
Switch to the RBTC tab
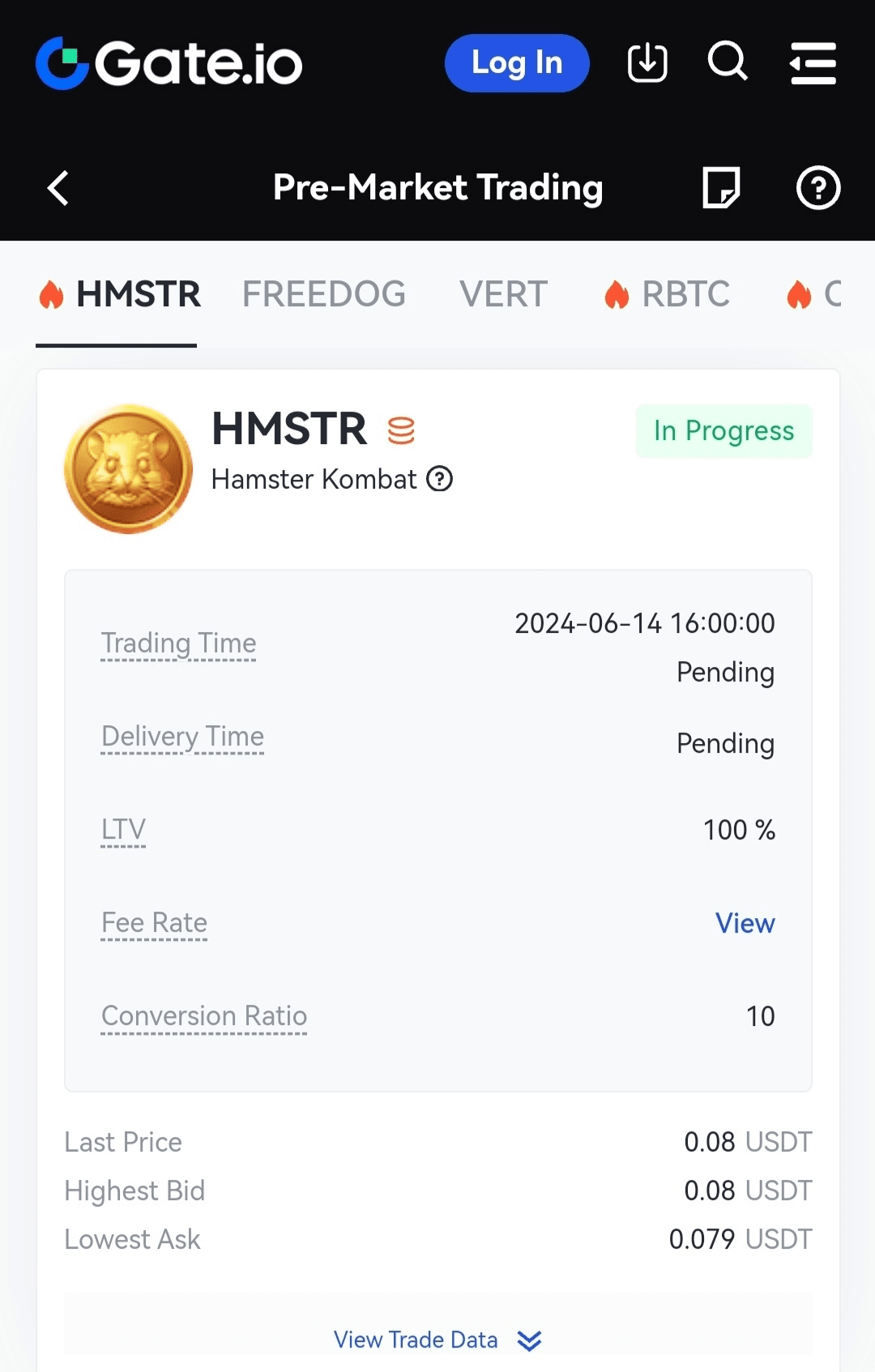[x=685, y=294]
